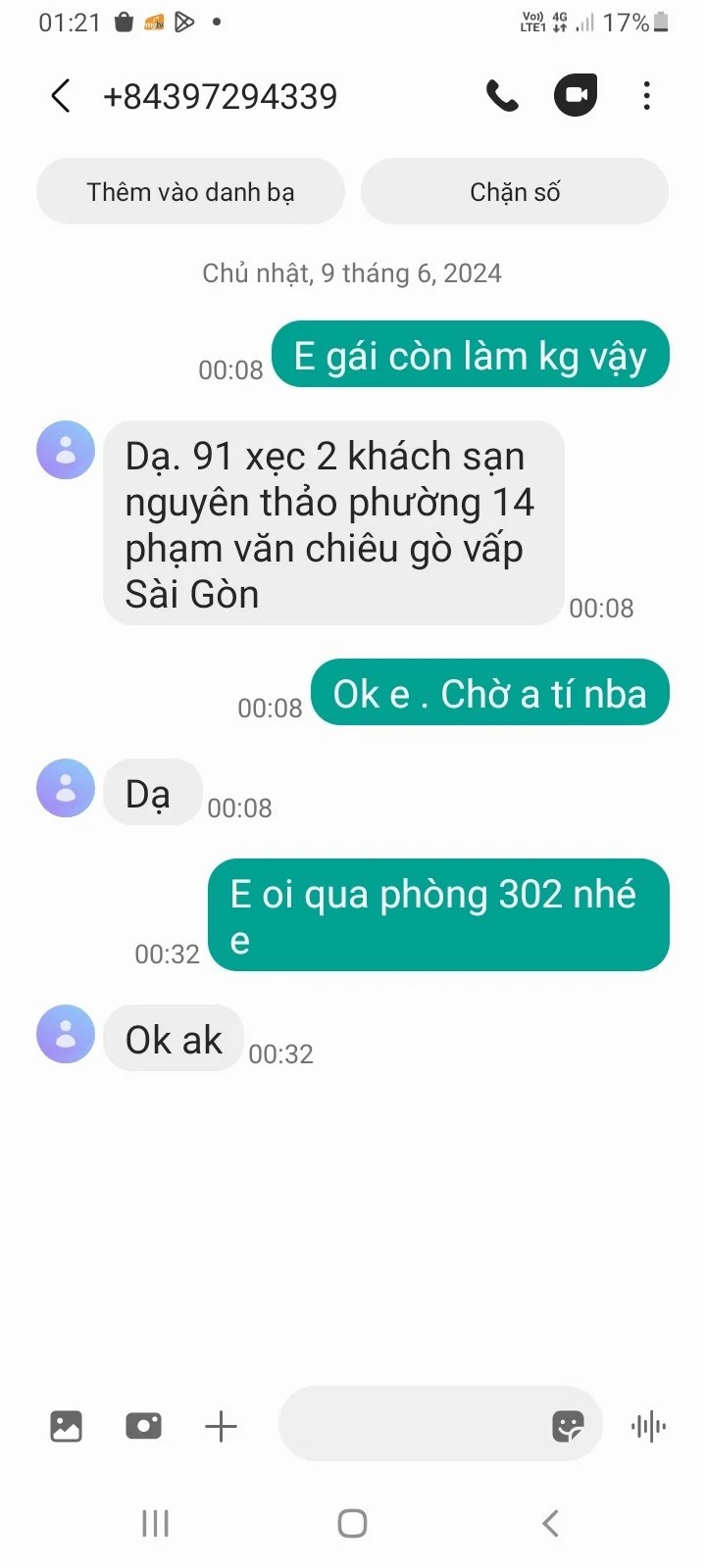Go to the home screen
The height and width of the screenshot is (1568, 706).
click(352, 1523)
